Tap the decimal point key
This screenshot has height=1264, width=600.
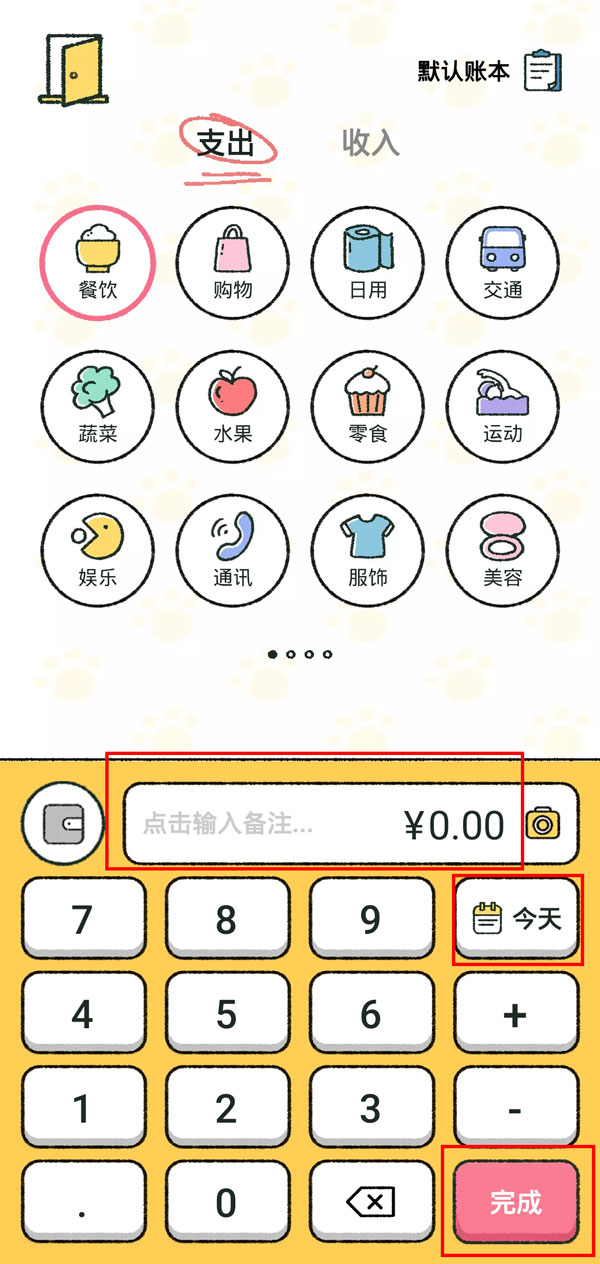(x=83, y=1202)
